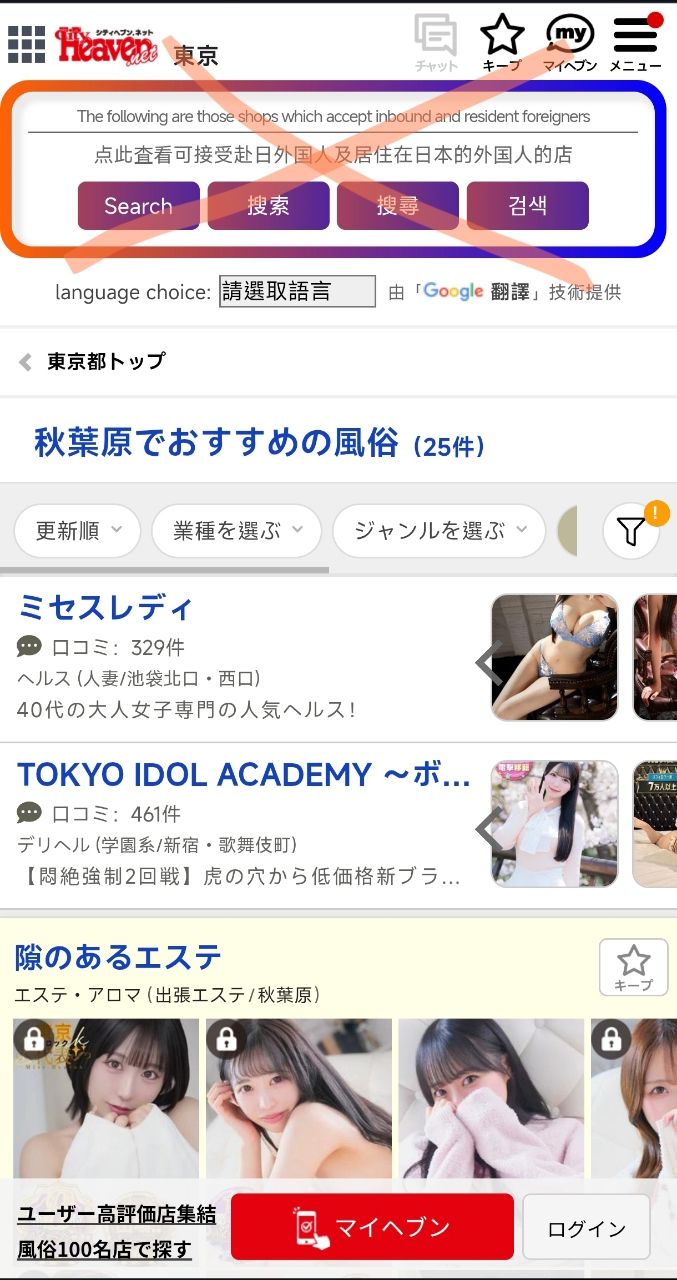The height and width of the screenshot is (1280, 677).
Task: Expand the 業種を選ぶ chip
Action: tap(236, 531)
